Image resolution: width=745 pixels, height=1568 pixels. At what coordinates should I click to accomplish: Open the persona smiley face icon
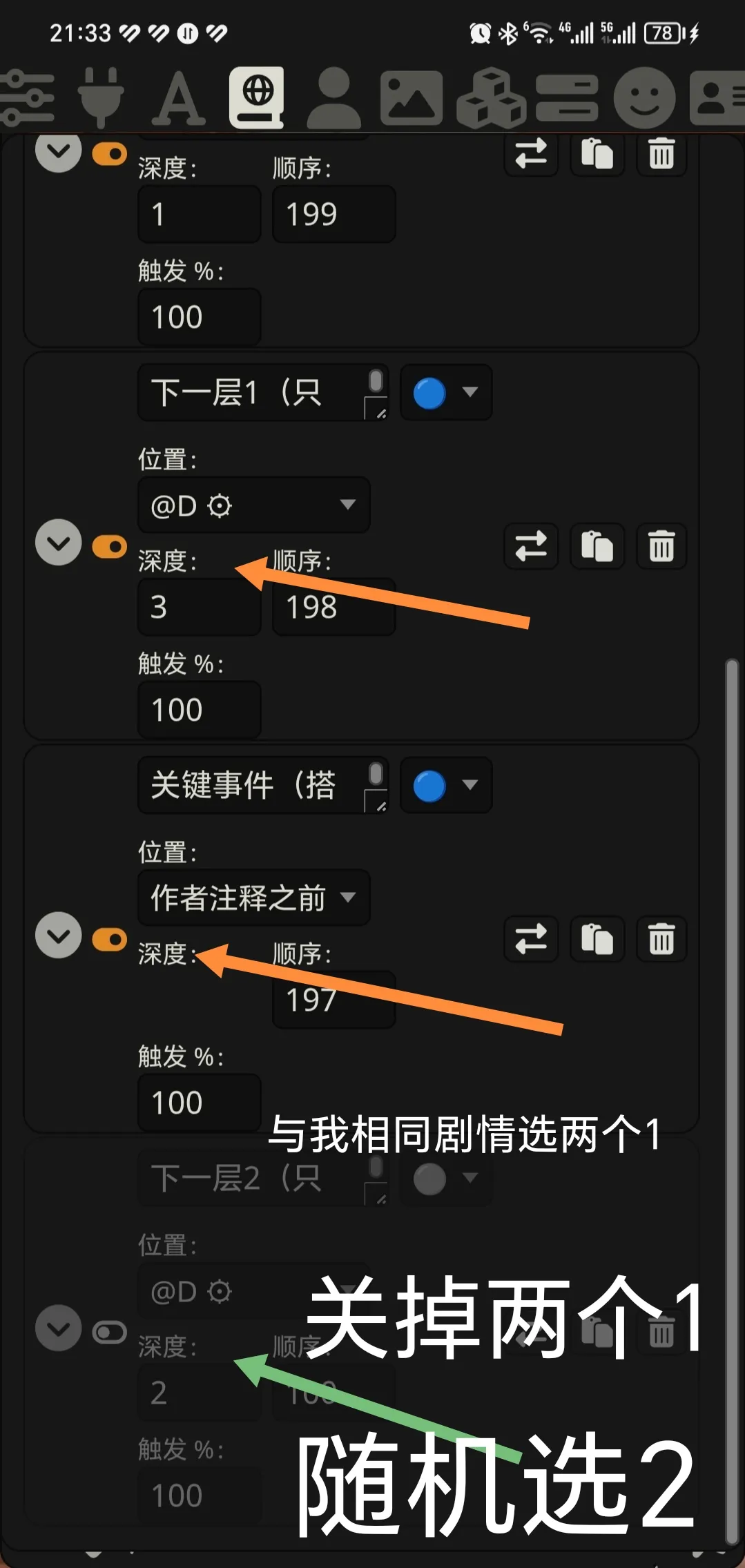[644, 97]
